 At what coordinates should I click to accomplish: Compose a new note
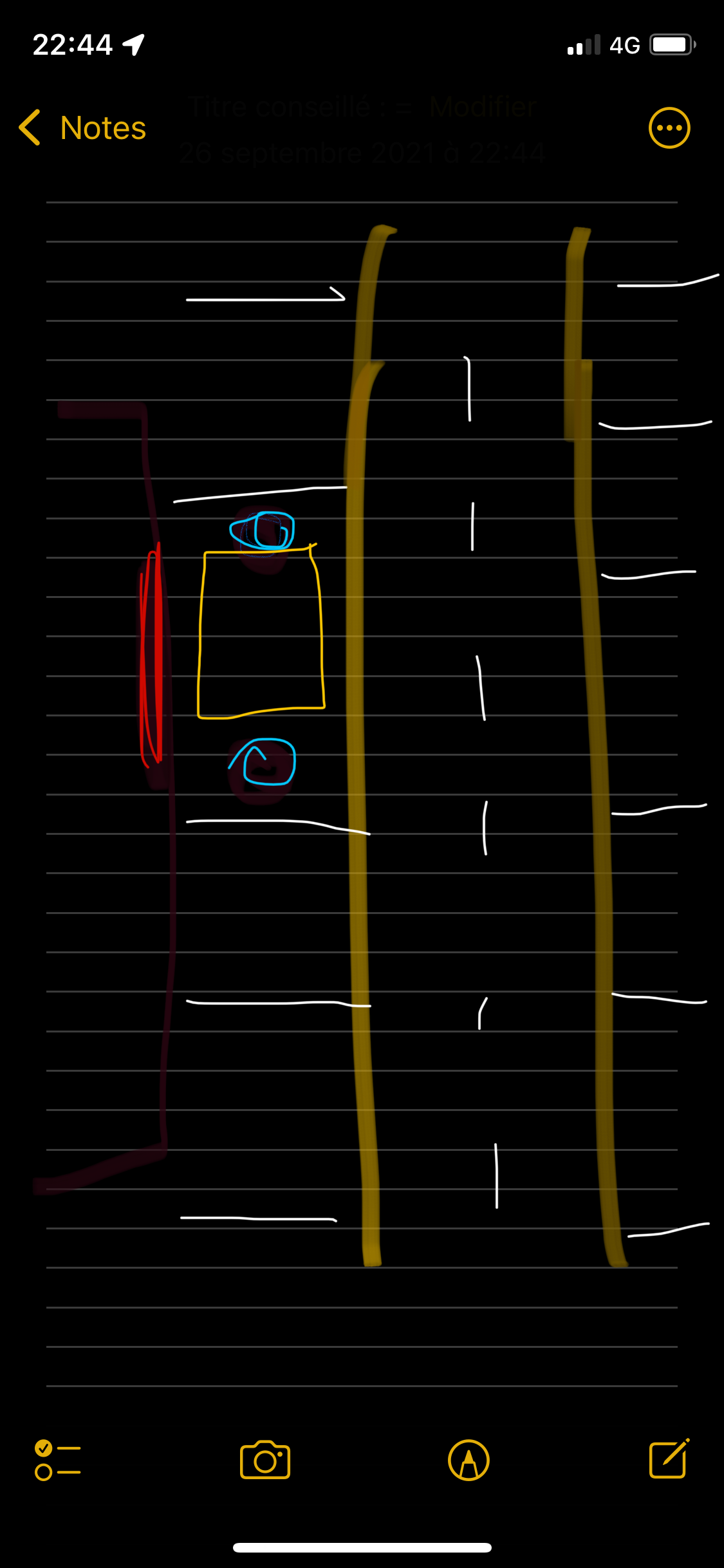click(669, 1458)
